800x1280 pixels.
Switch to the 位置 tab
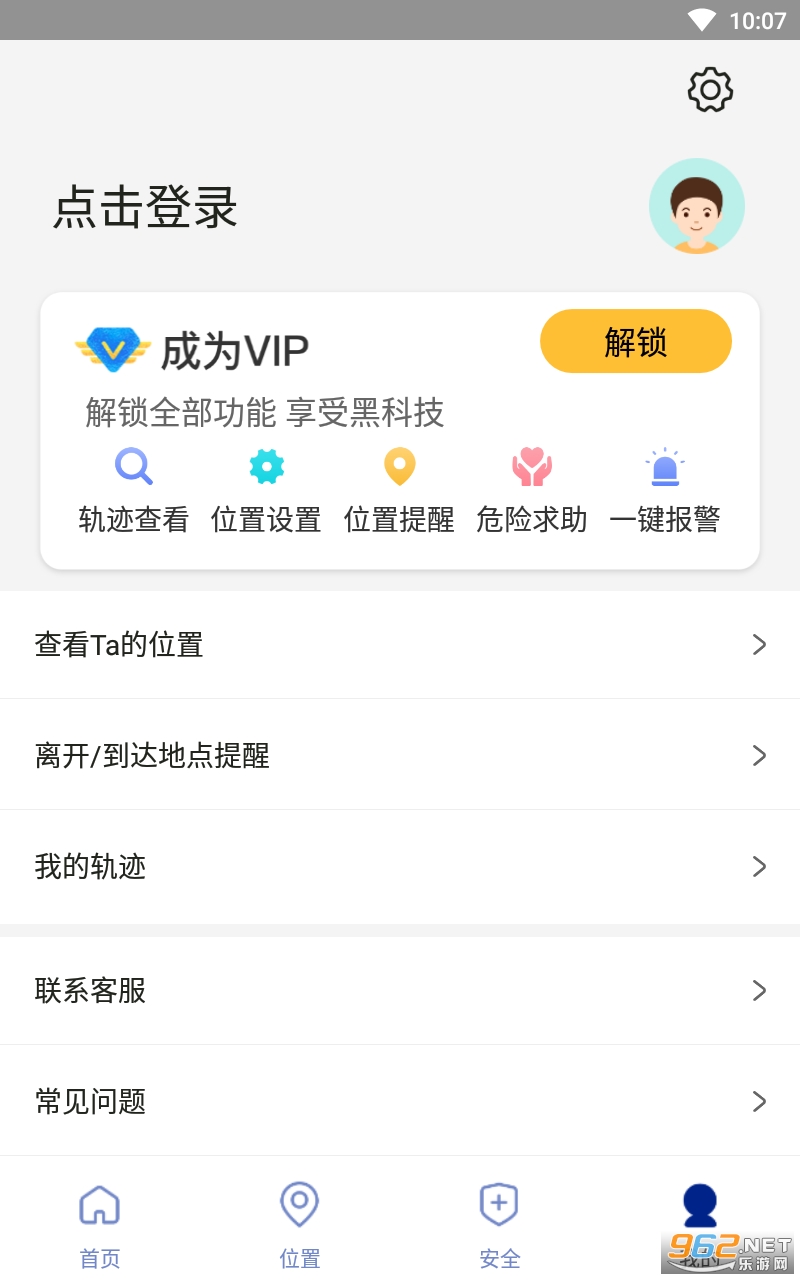tap(300, 1222)
